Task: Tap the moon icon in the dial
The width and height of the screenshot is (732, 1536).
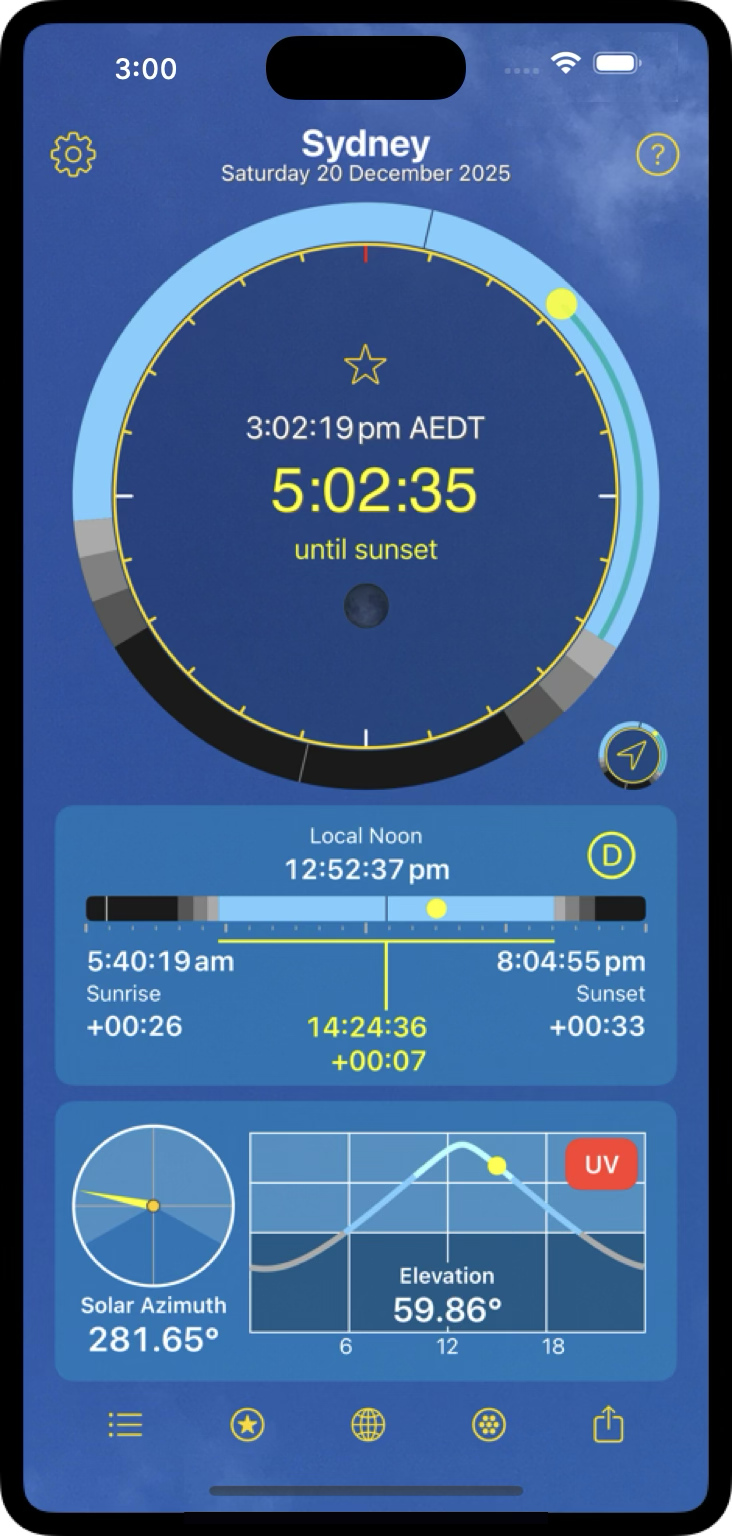Action: 366,607
